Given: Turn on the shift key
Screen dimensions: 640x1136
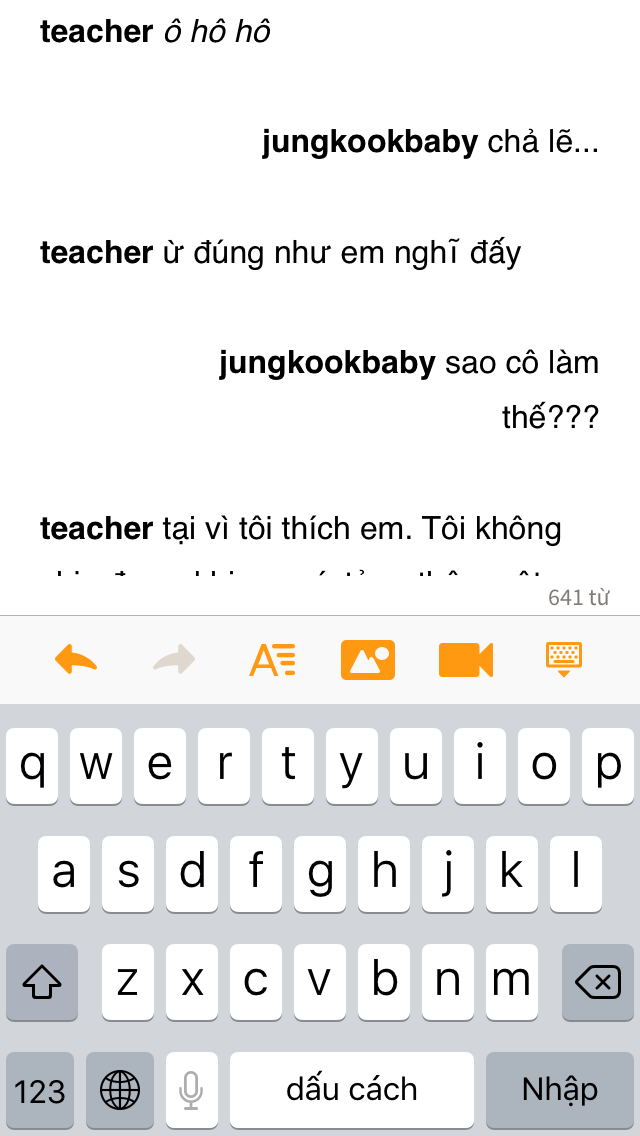Looking at the screenshot, I should tap(42, 982).
